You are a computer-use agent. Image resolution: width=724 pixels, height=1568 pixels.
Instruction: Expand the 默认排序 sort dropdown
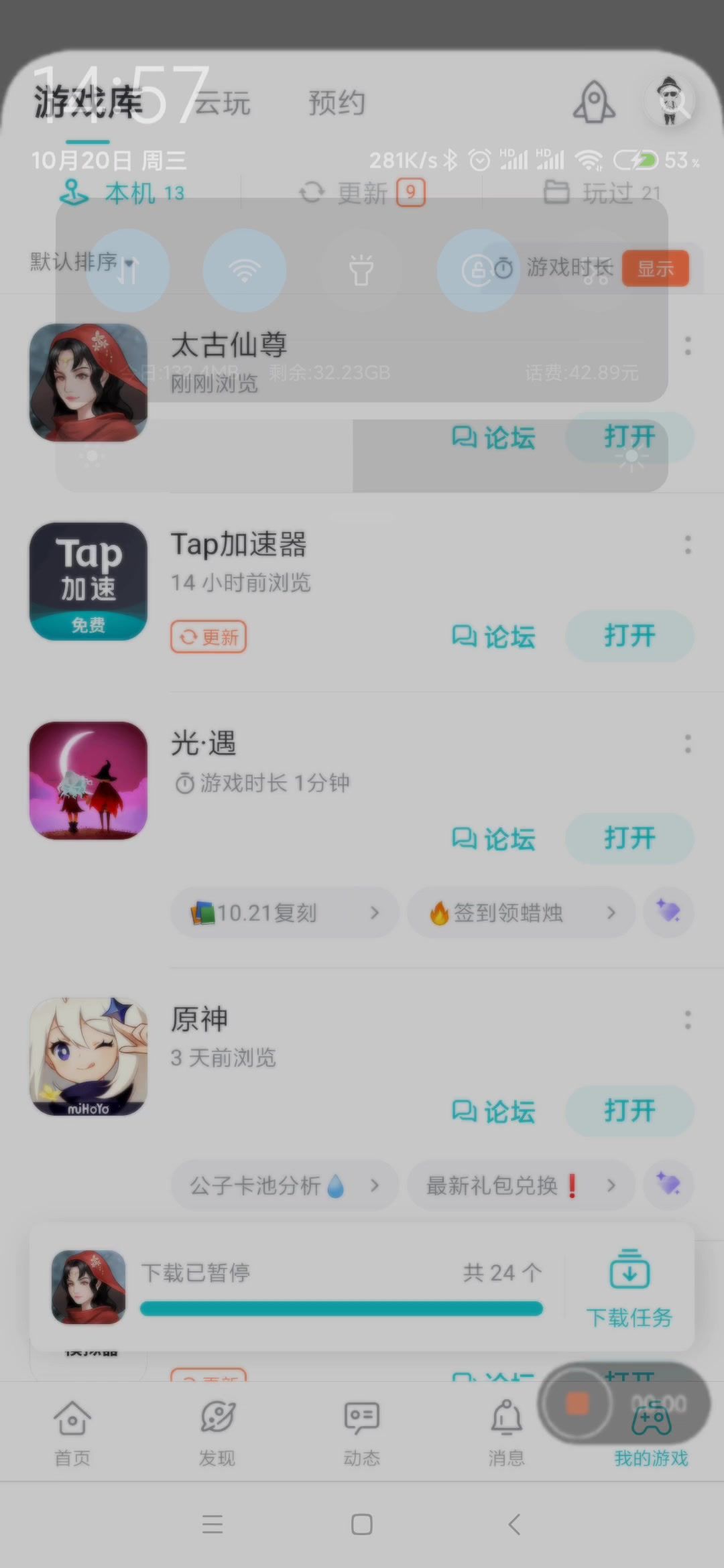coord(82,261)
